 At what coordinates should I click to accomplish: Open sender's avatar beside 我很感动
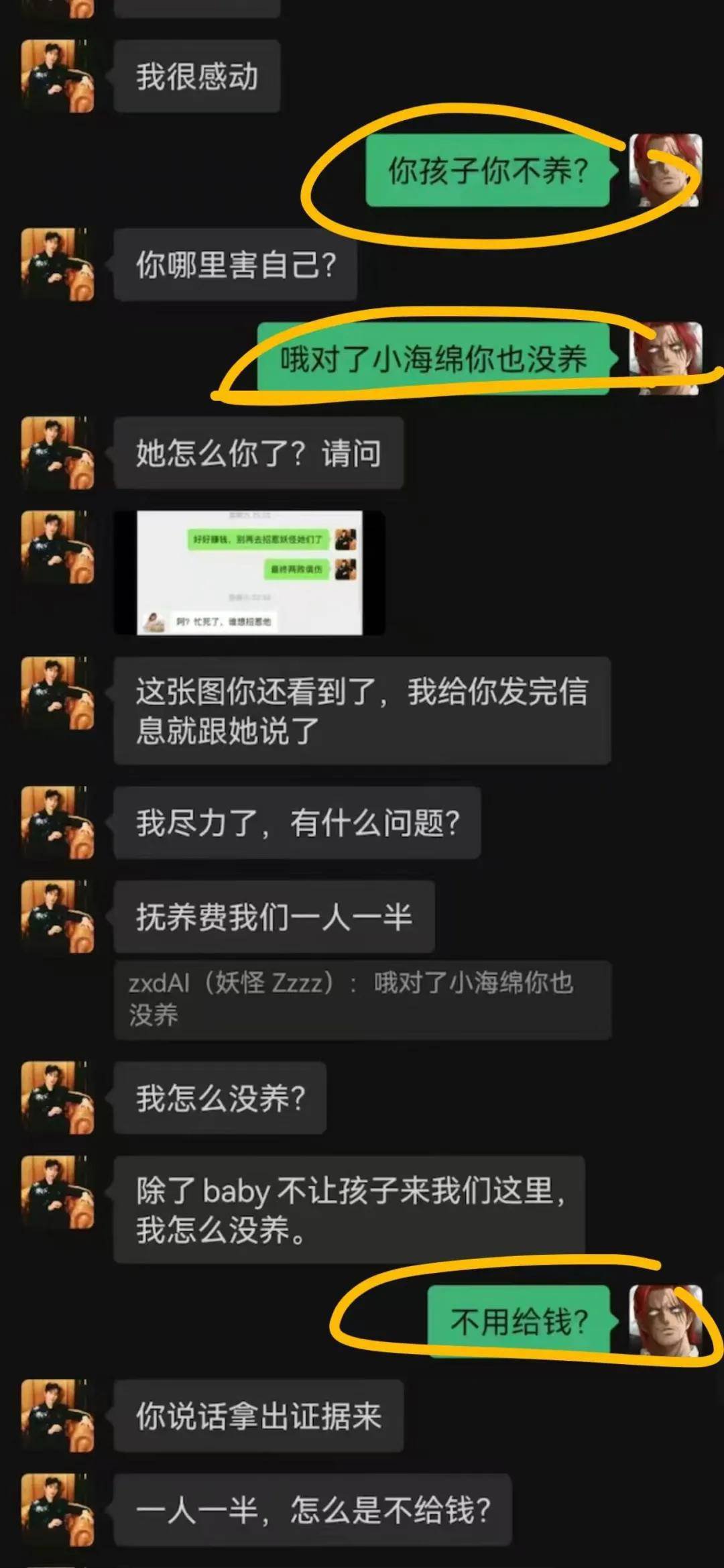pyautogui.click(x=58, y=76)
